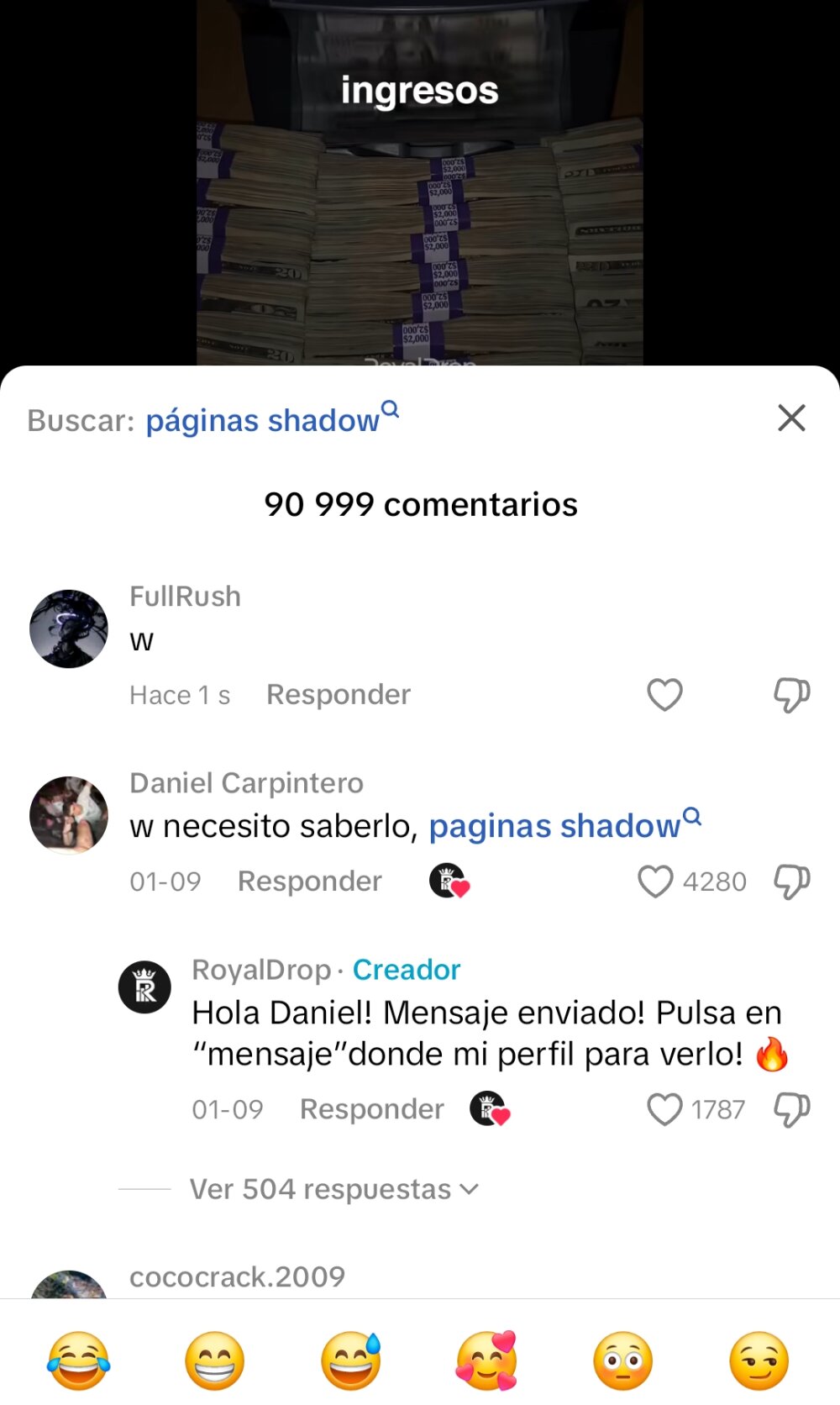Insert the hearts smiling face emoji
This screenshot has width=840, height=1405.
tap(486, 1360)
